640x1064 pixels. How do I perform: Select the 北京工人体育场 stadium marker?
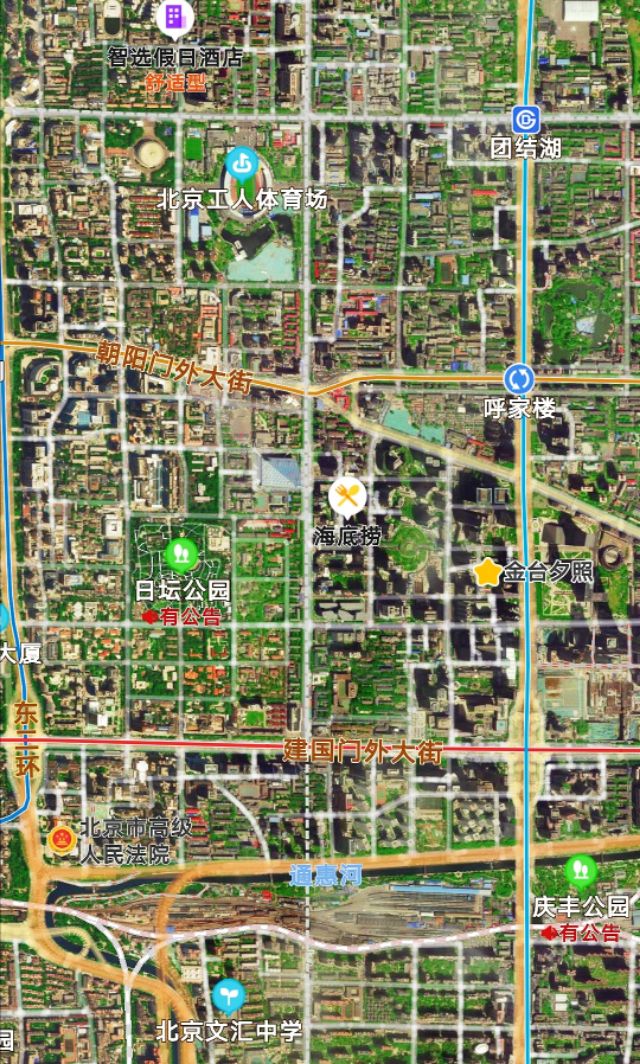(241, 163)
